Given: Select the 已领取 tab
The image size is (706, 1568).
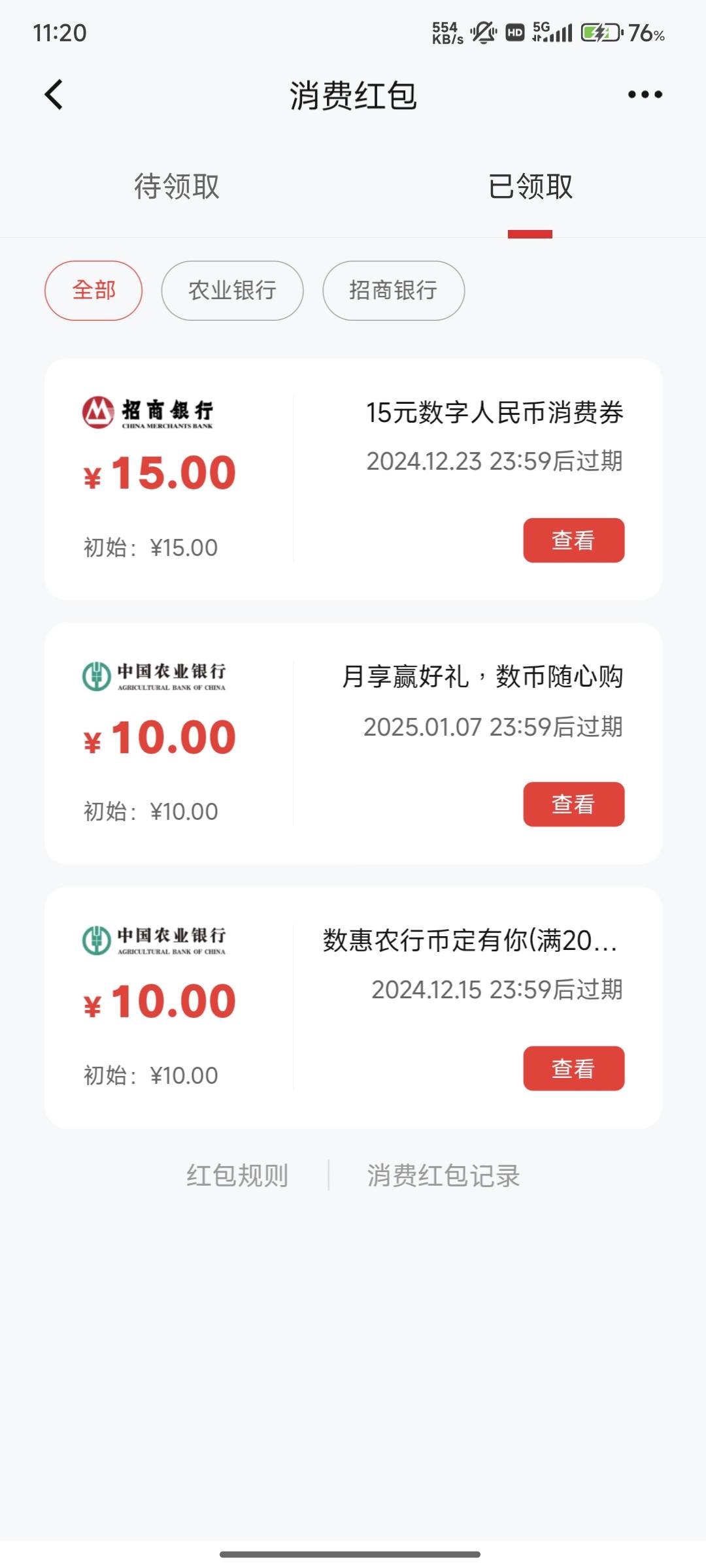Looking at the screenshot, I should point(530,187).
